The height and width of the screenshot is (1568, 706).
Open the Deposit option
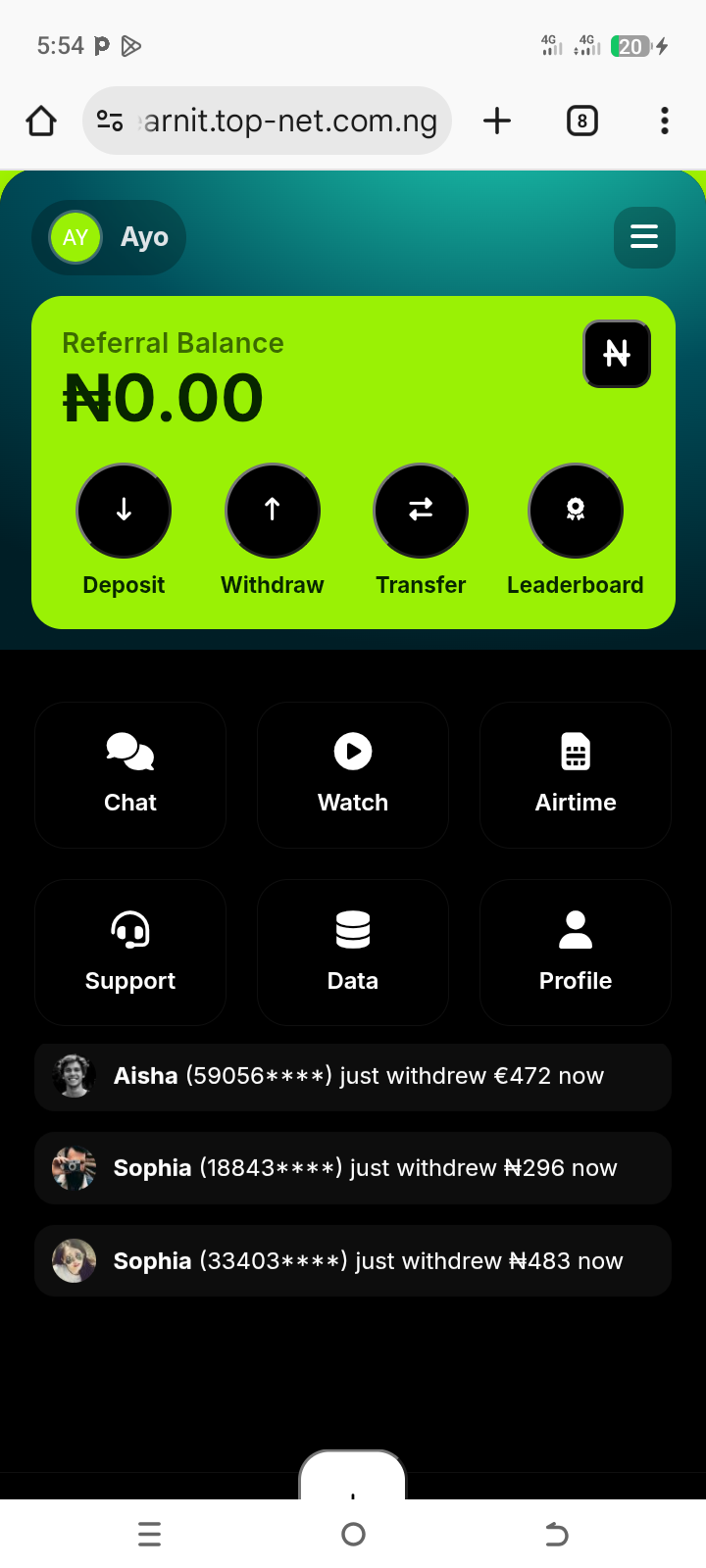(x=124, y=511)
